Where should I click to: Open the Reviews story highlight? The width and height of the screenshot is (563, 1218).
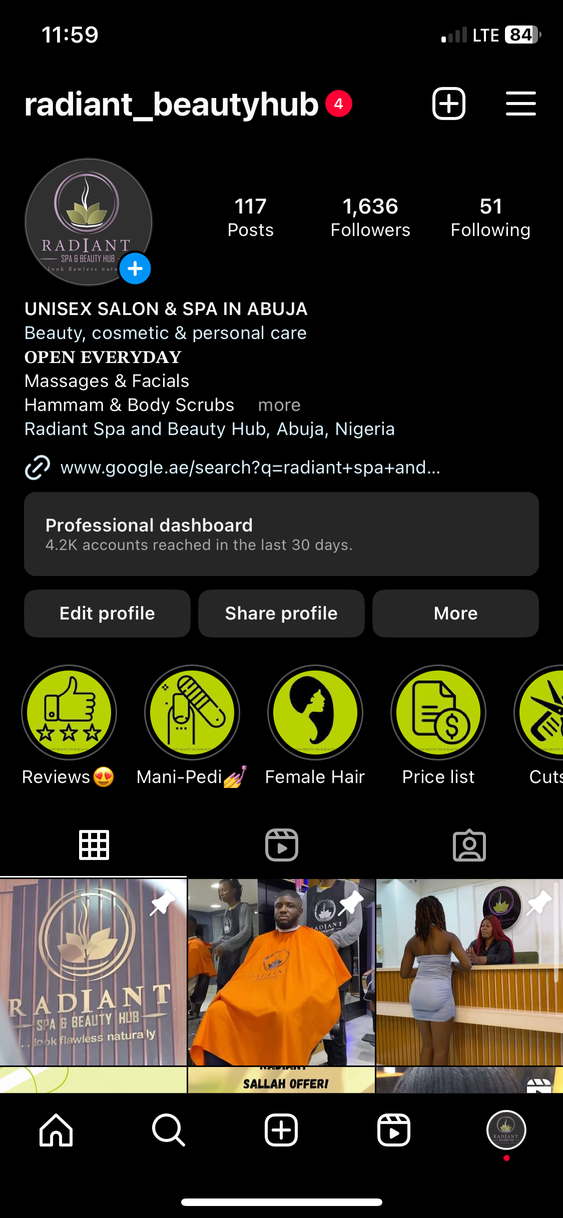69,713
